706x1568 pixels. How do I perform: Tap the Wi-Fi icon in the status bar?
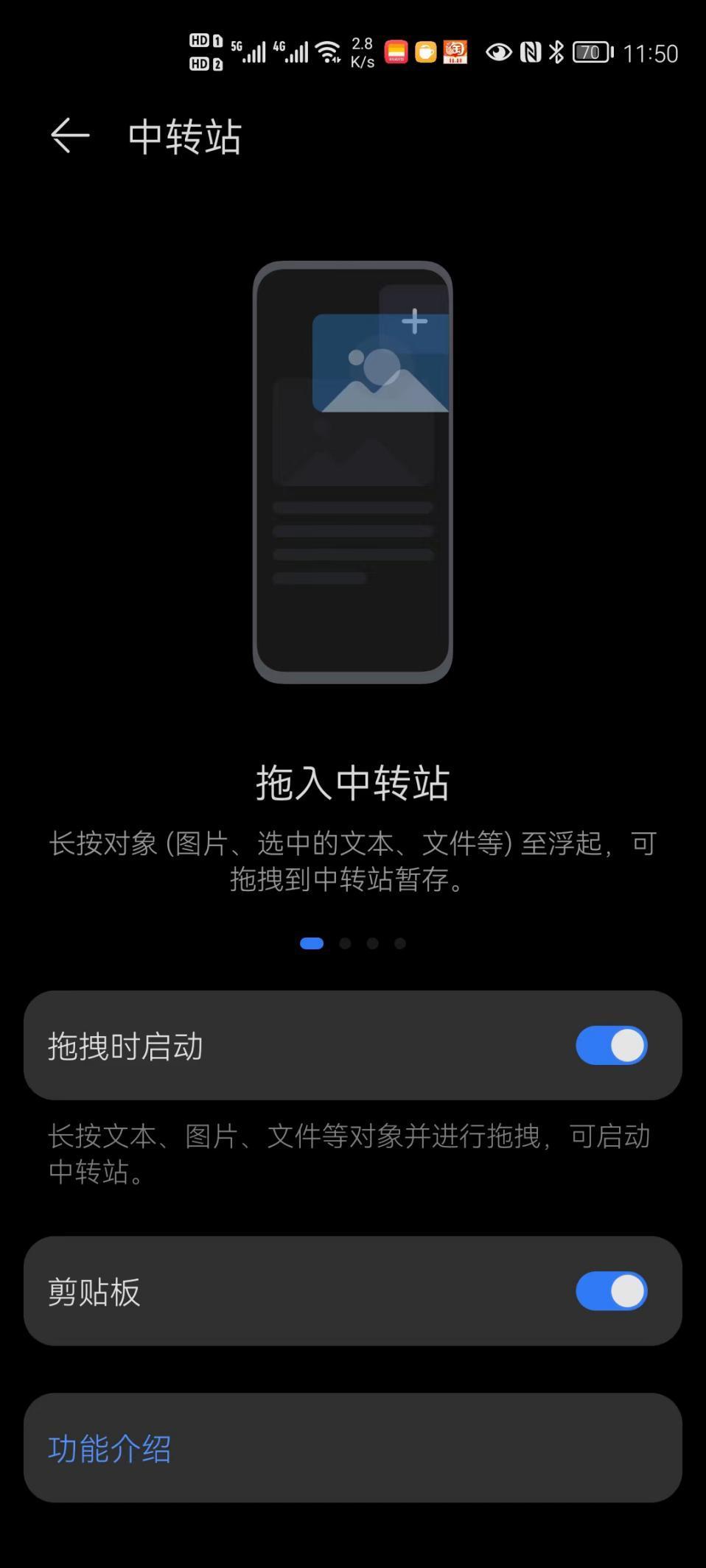(326, 52)
